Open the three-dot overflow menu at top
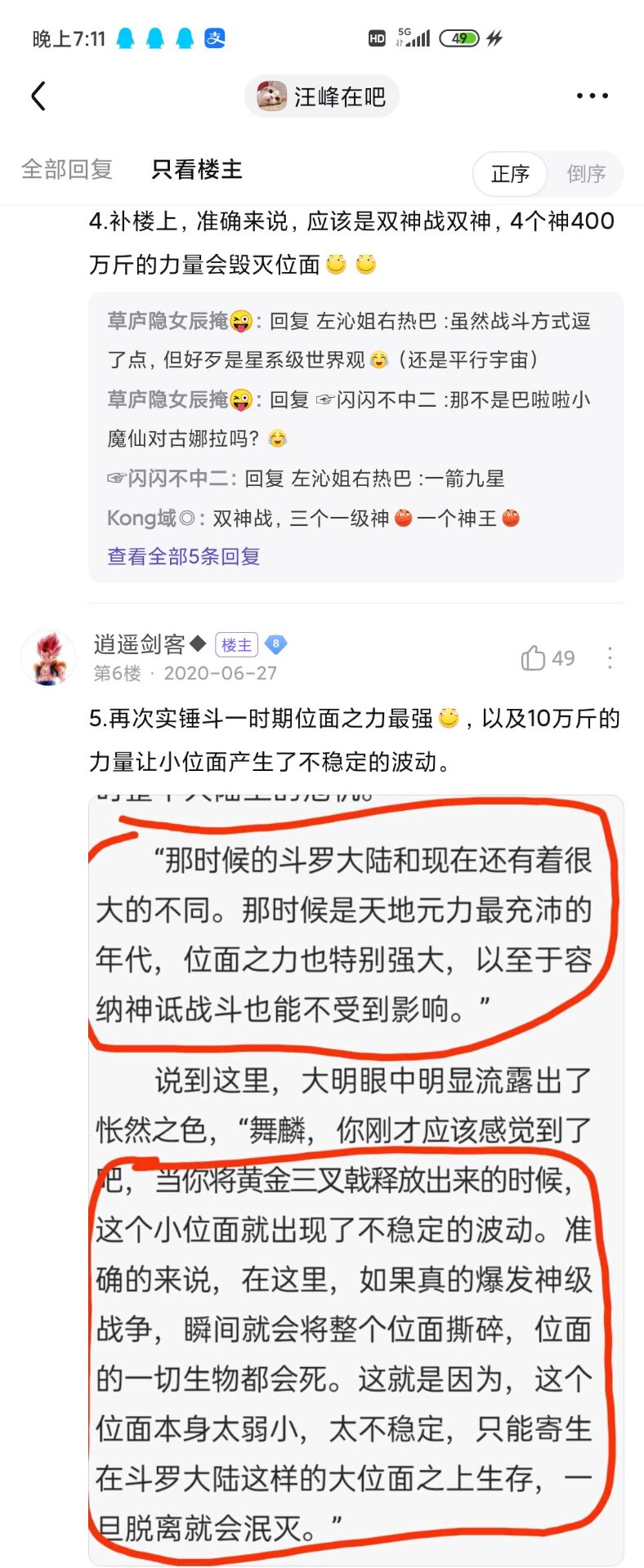The image size is (644, 1568). [593, 96]
